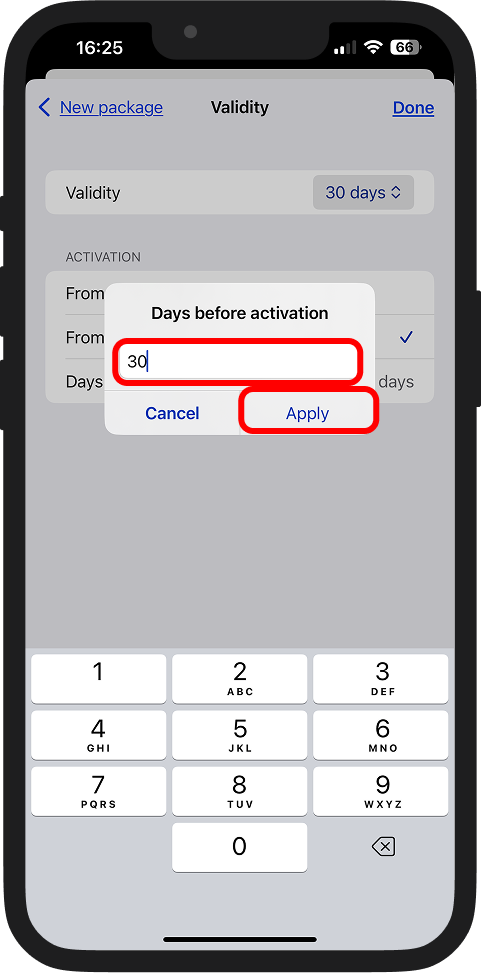Viewport: 481px width, 973px height.
Task: Type digit 5 on the keypad
Action: (x=240, y=735)
